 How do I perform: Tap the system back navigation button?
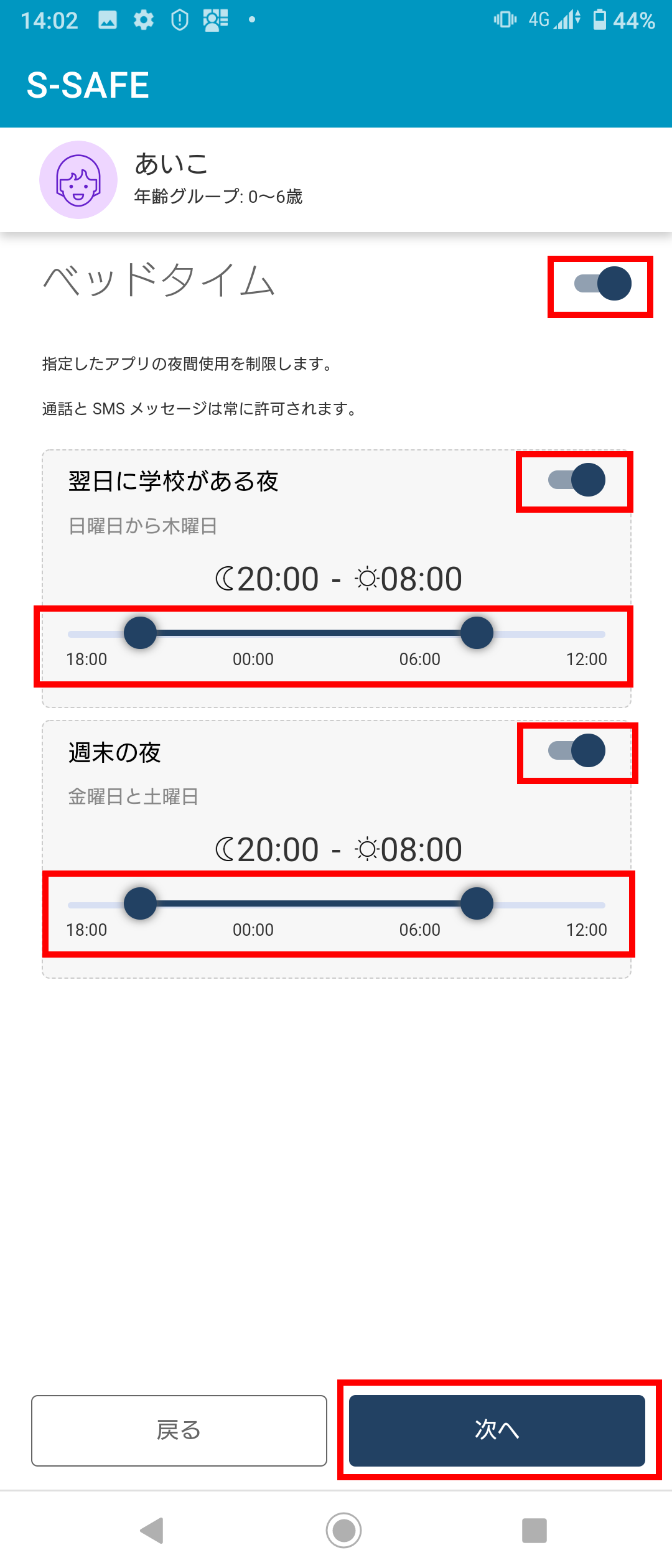152,1530
